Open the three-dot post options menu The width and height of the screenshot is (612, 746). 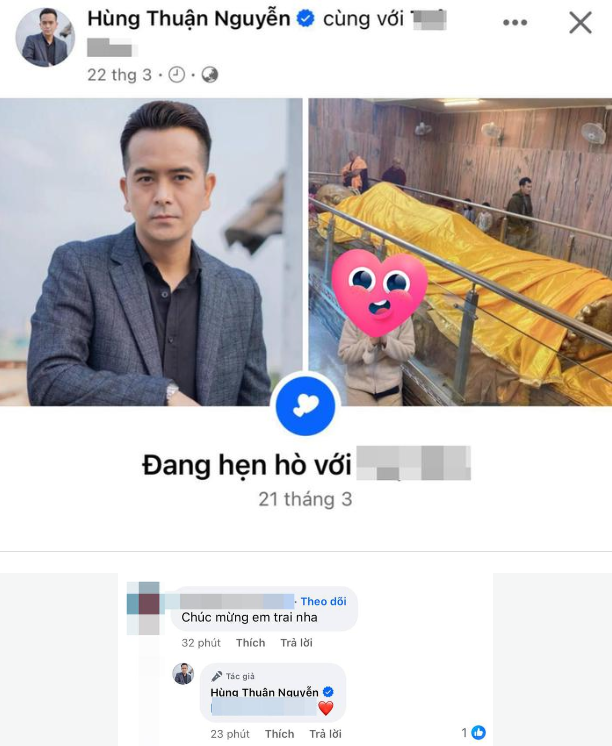point(515,22)
